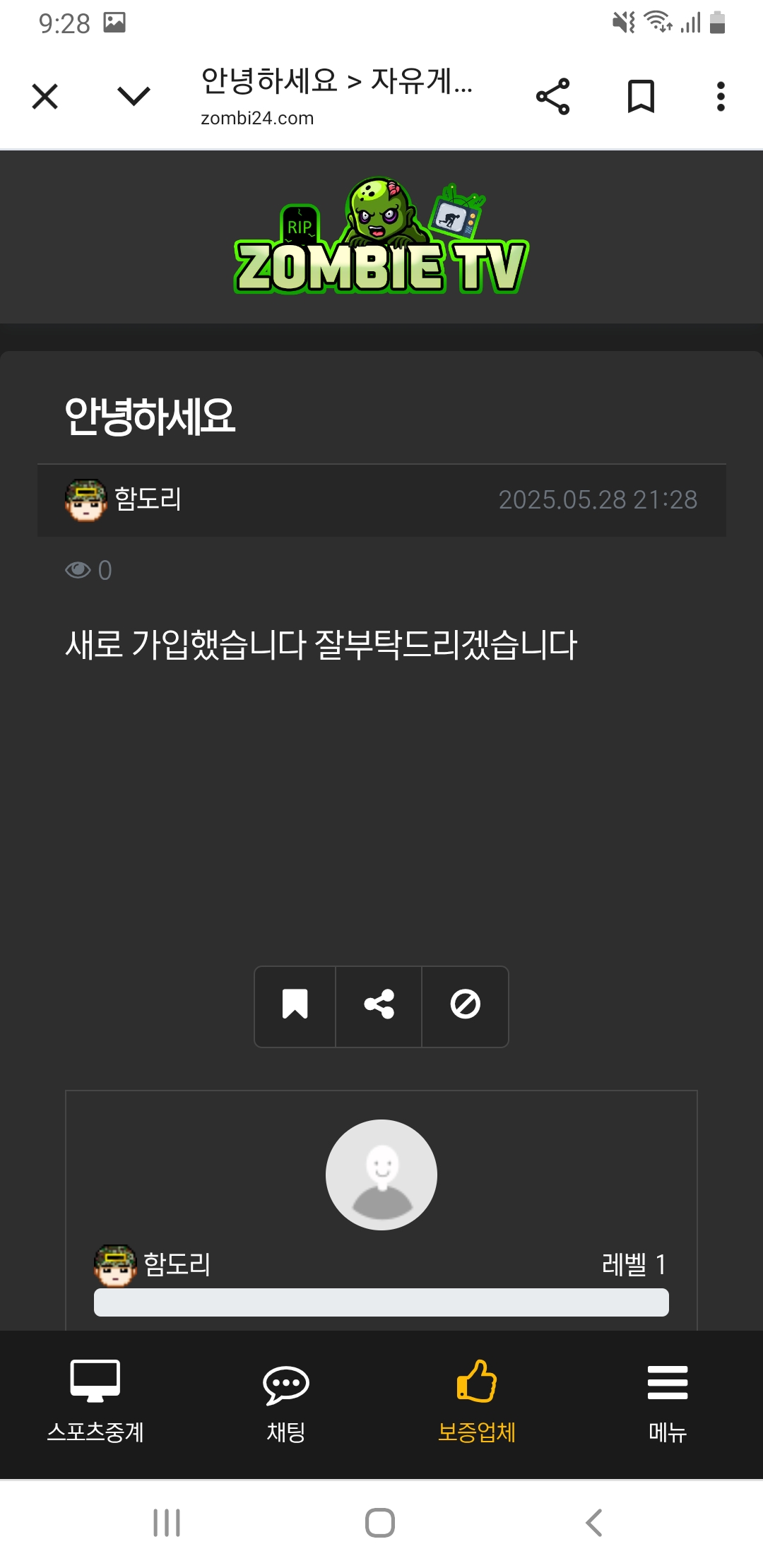Share the post via the share button
The height and width of the screenshot is (1568, 763).
click(x=379, y=1004)
